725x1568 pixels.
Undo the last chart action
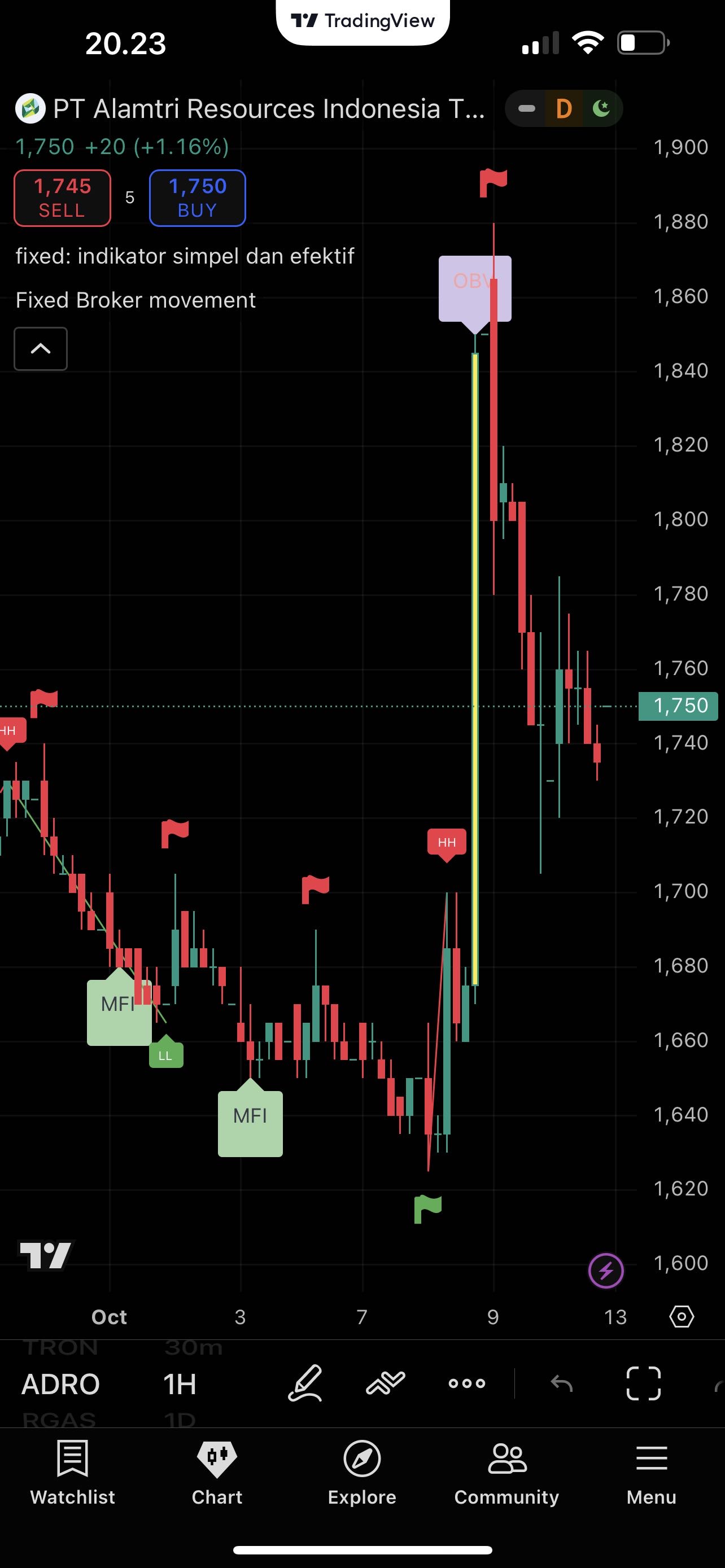click(x=561, y=1384)
